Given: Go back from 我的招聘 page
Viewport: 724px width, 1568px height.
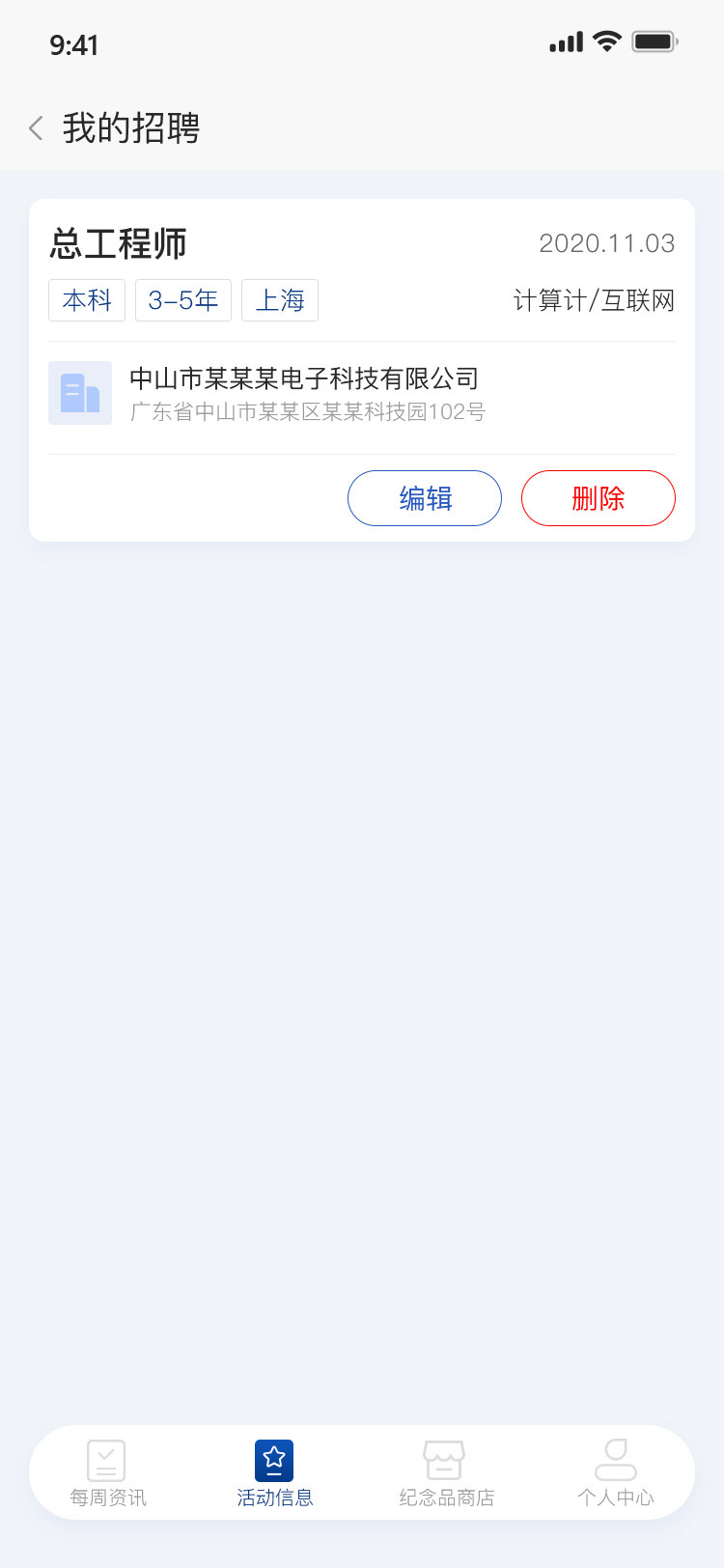Looking at the screenshot, I should [37, 128].
